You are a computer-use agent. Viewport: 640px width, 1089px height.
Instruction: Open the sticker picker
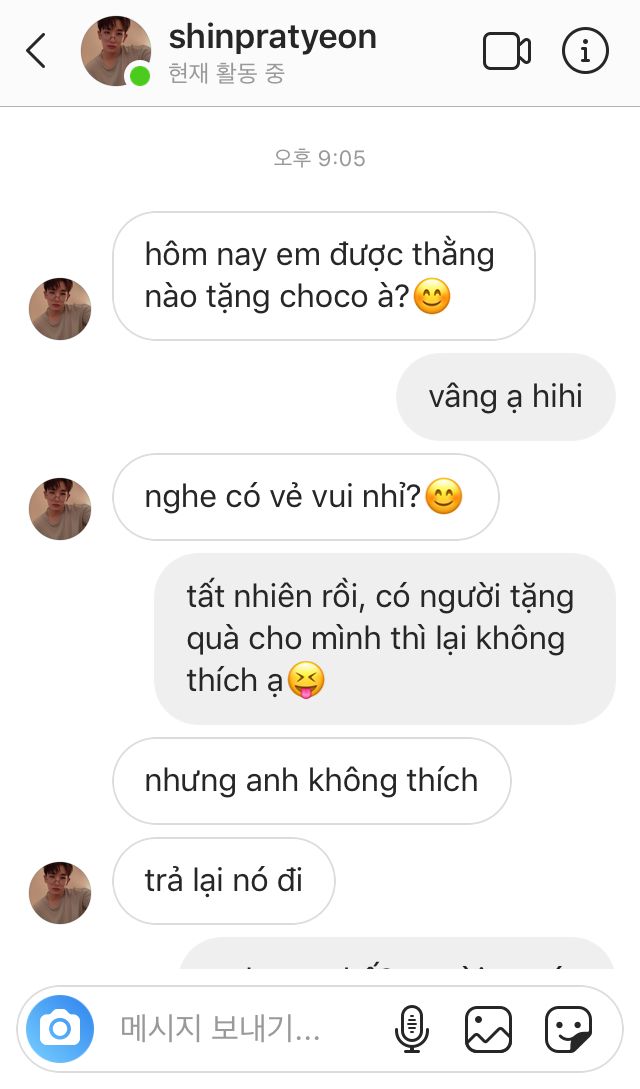coord(568,1028)
